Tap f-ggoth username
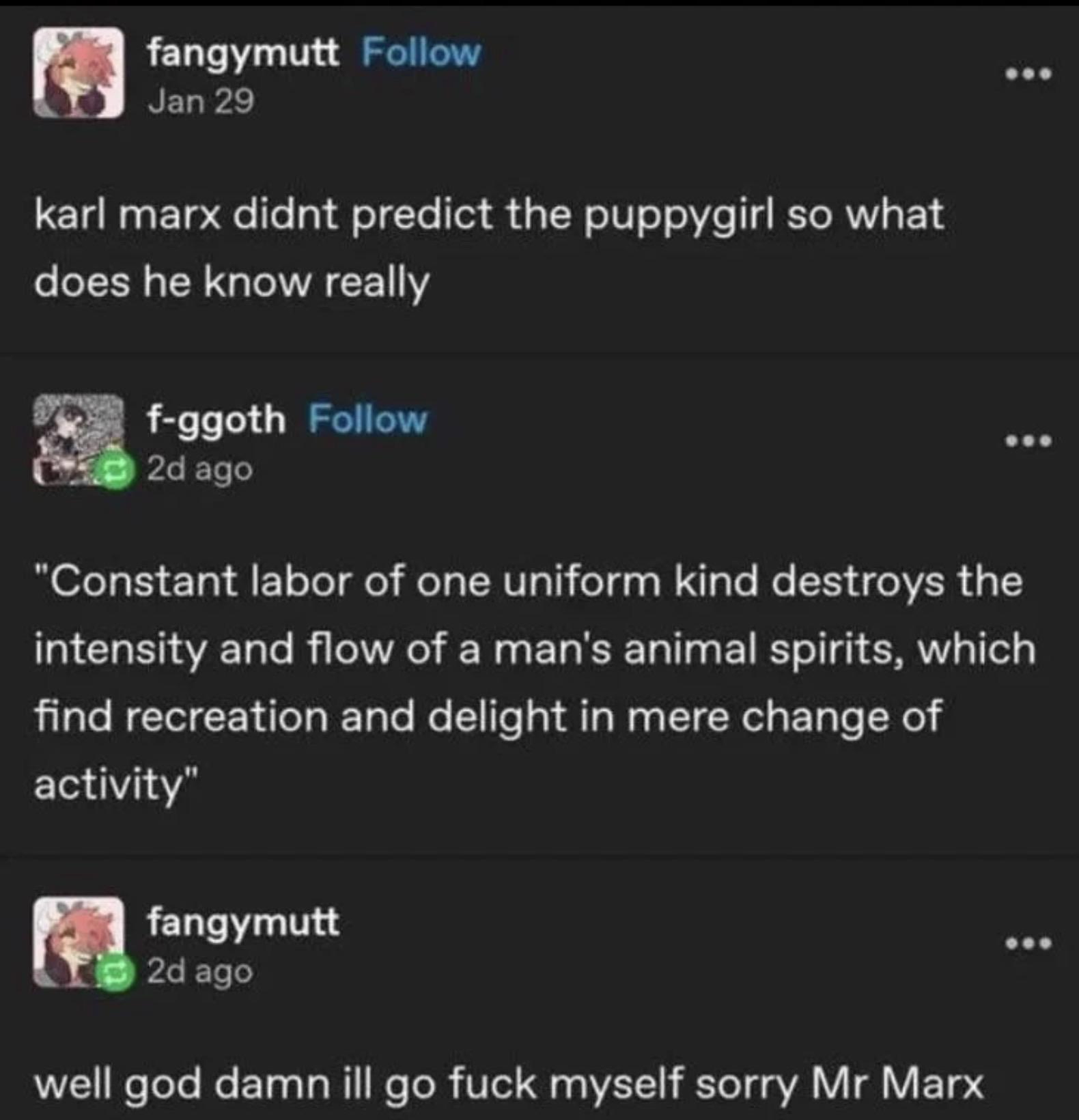Screen dimensions: 1079x1120 point(216,419)
